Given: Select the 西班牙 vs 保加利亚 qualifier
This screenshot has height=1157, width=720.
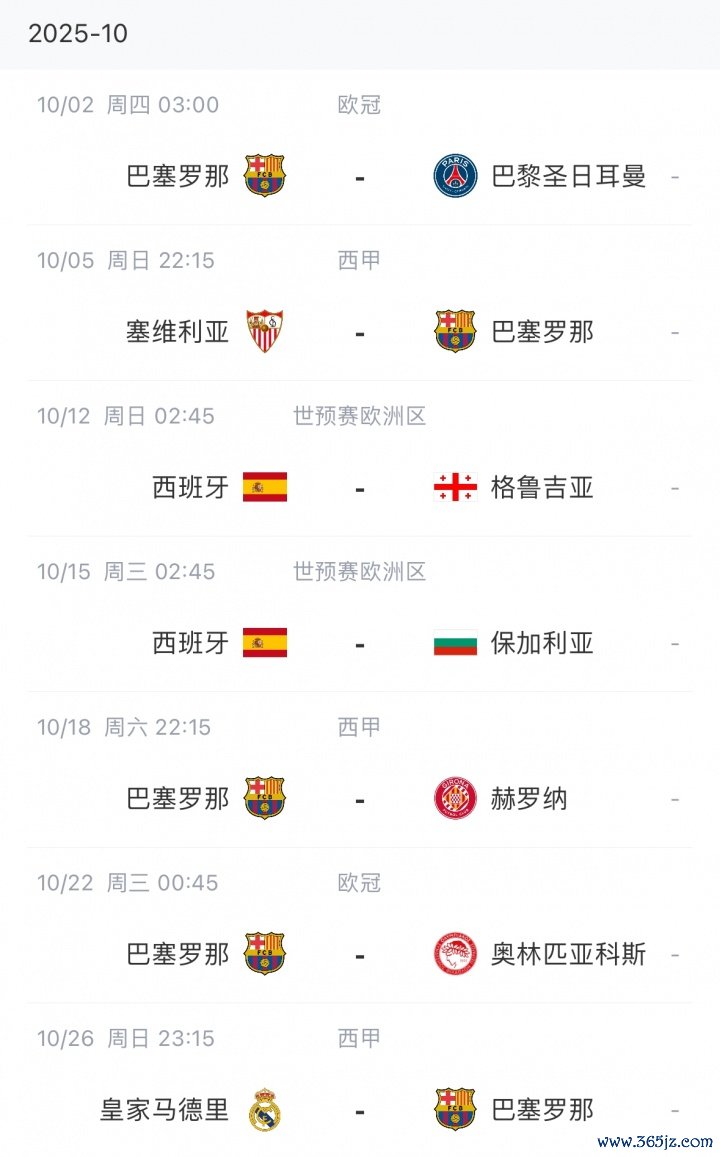Looking at the screenshot, I should click(360, 643).
